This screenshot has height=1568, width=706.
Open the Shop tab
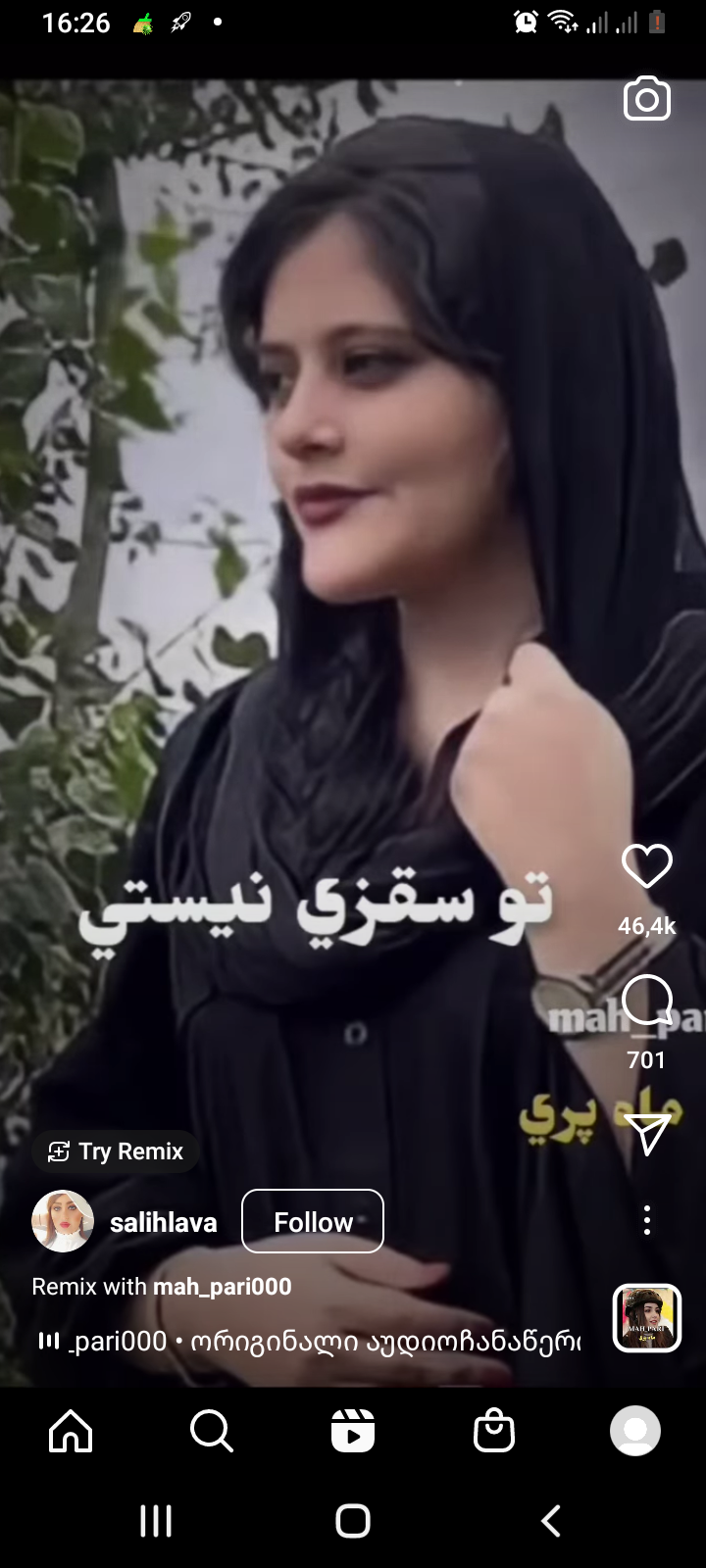tap(493, 1432)
